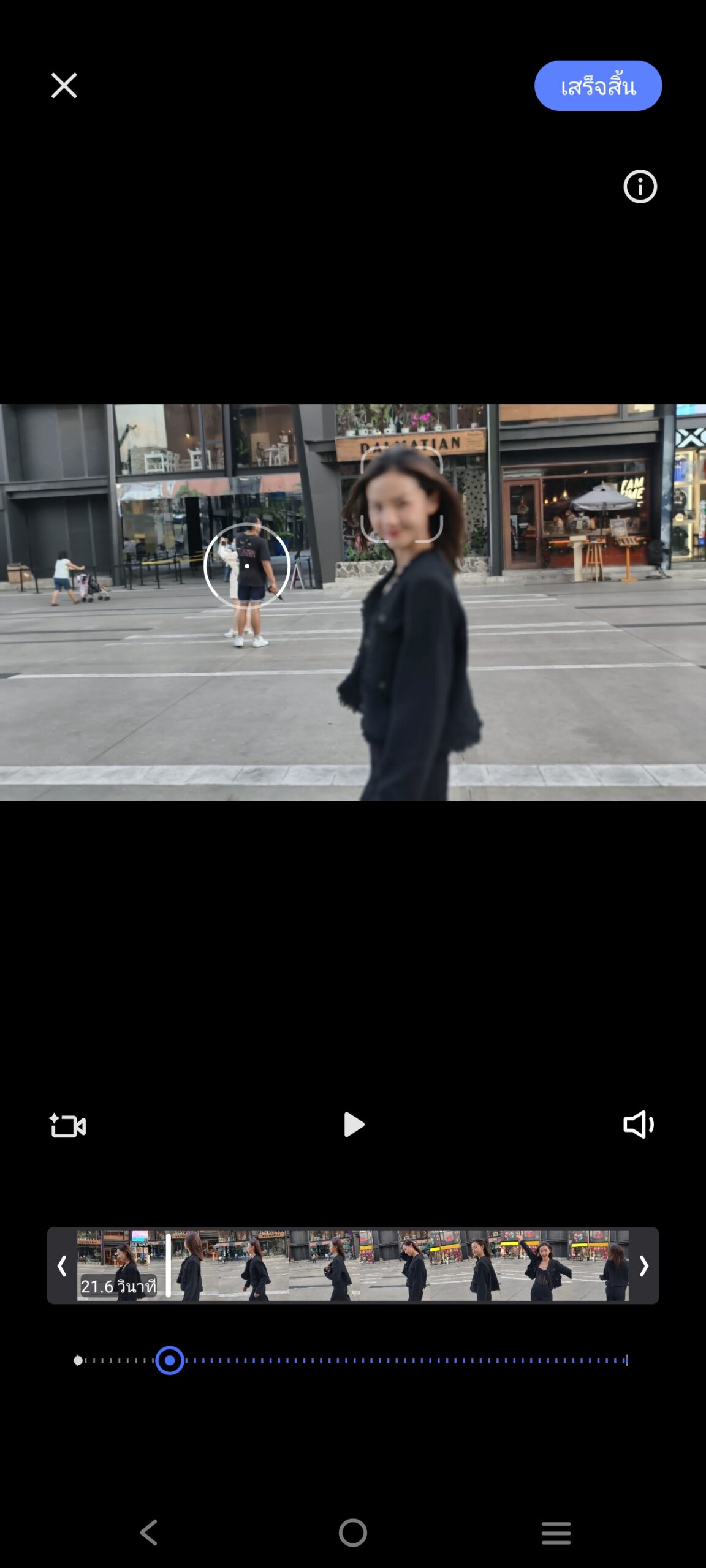
Task: Go back with the system back button
Action: [149, 1532]
